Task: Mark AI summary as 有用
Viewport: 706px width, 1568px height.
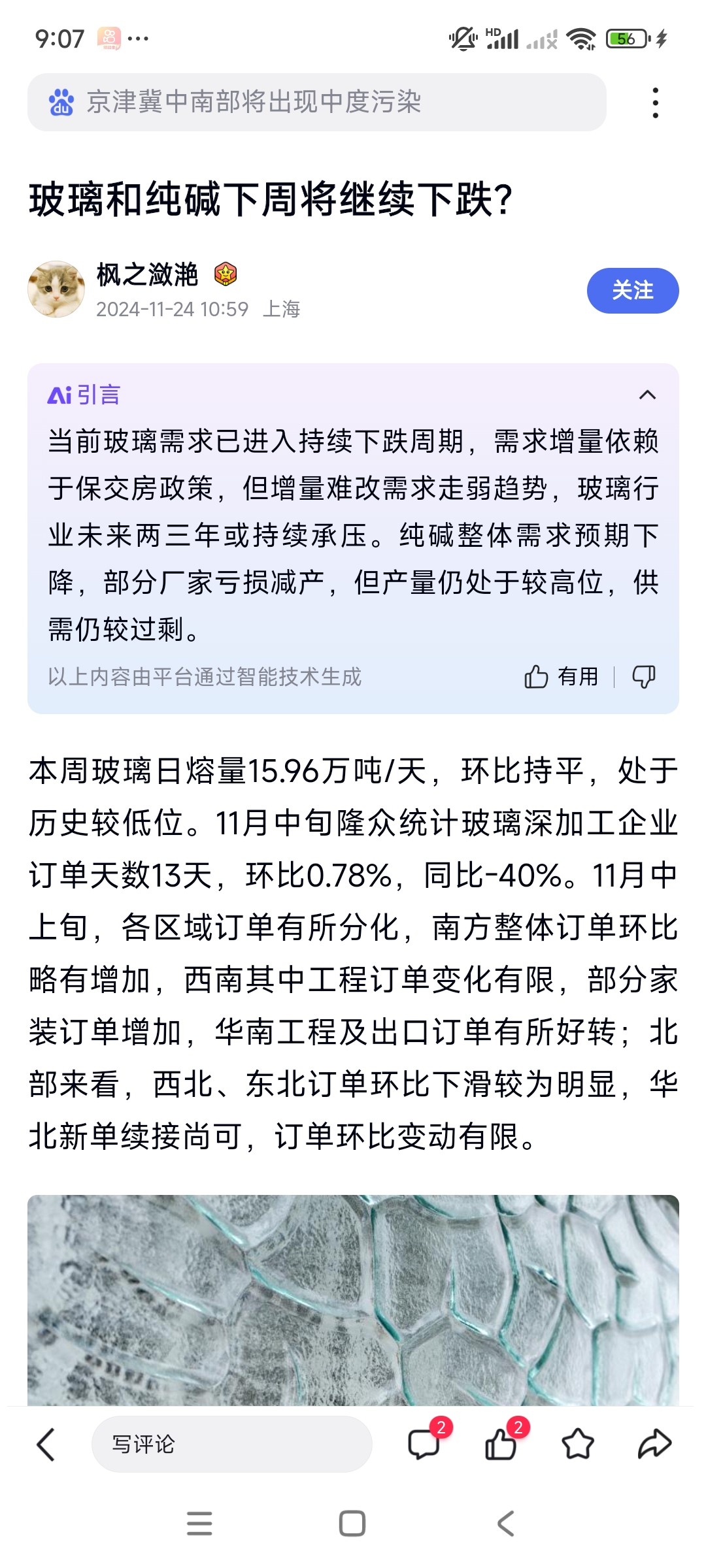Action: tap(562, 677)
